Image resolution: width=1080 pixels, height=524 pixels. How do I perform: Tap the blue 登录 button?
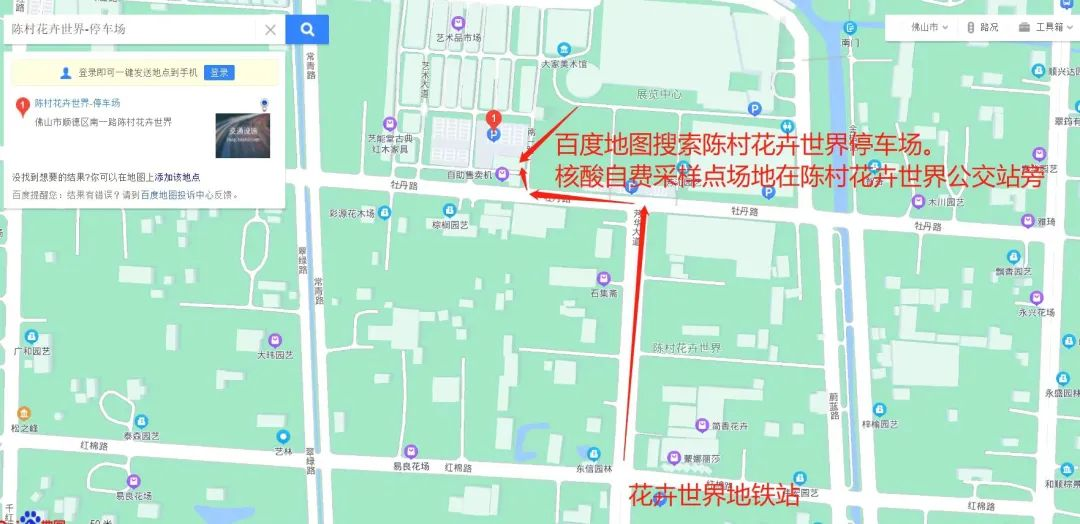(x=219, y=72)
